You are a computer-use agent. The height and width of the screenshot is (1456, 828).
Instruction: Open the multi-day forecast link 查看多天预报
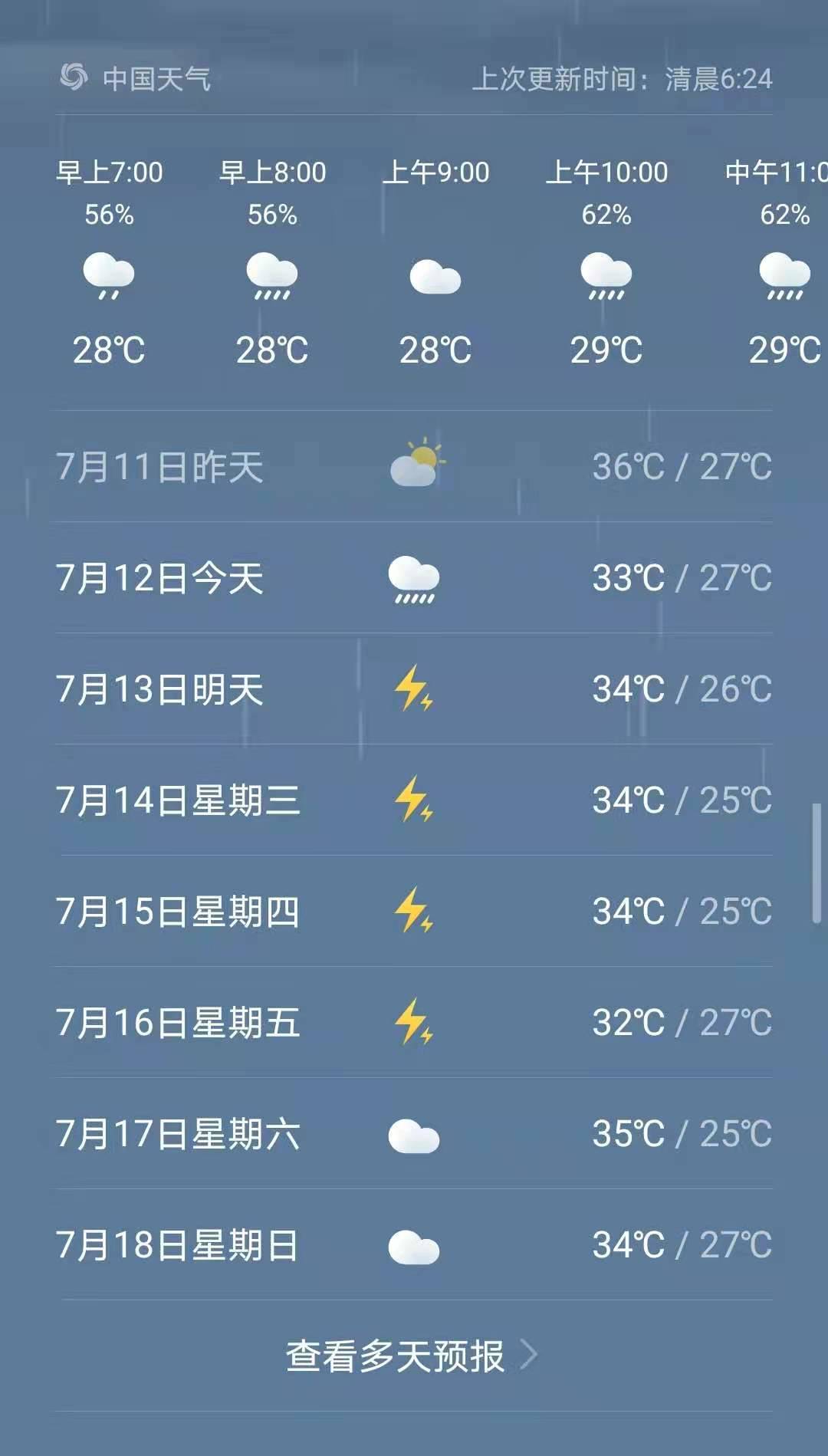pos(412,1356)
